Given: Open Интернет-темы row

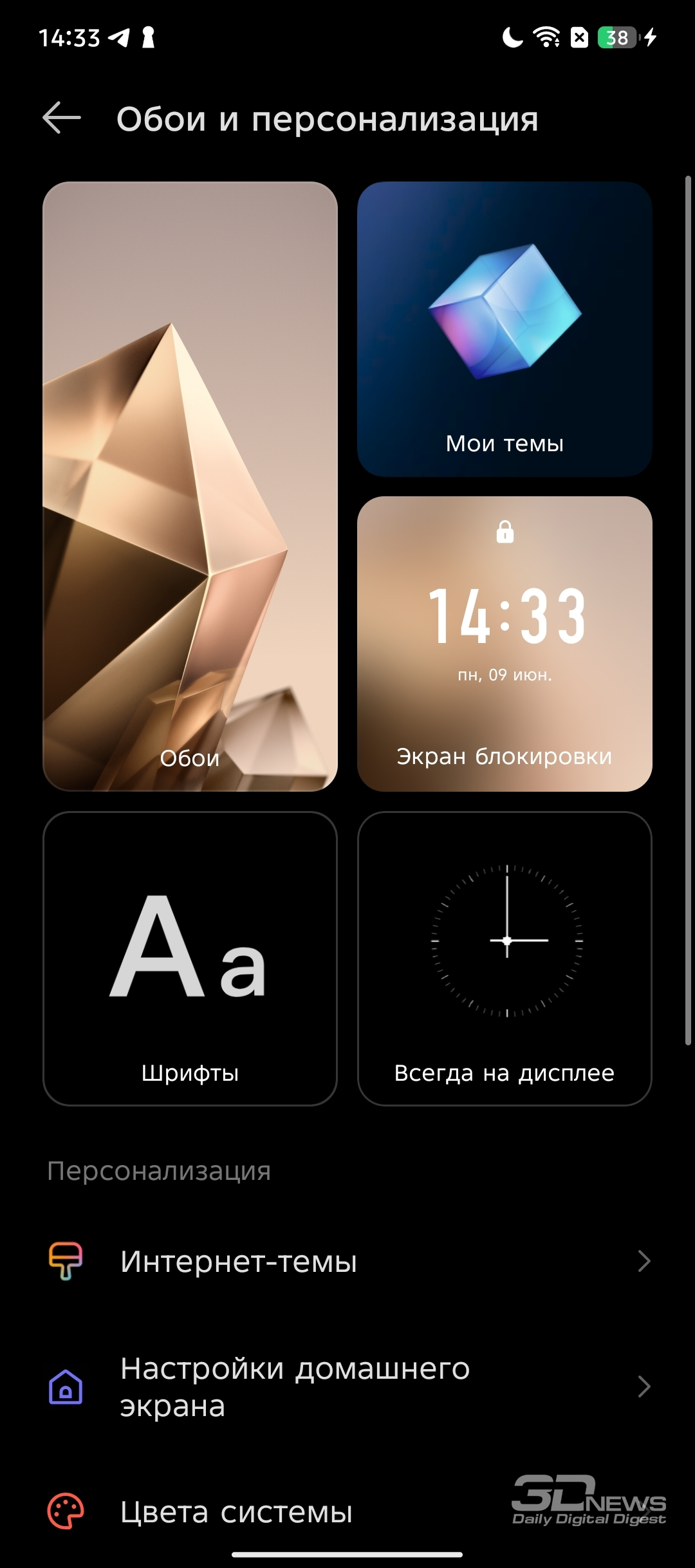Looking at the screenshot, I should coord(347,1261).
